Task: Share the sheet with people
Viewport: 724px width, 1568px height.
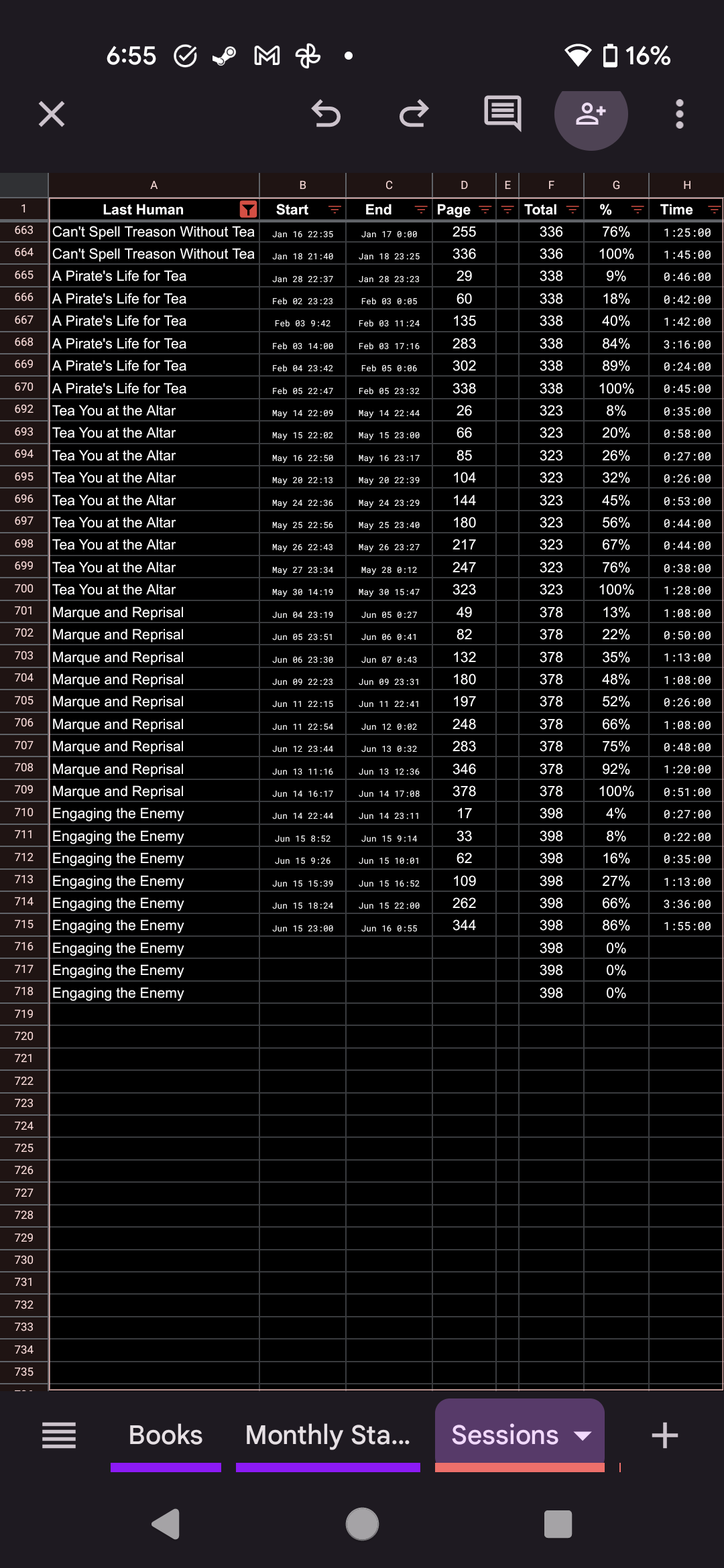Action: click(591, 114)
